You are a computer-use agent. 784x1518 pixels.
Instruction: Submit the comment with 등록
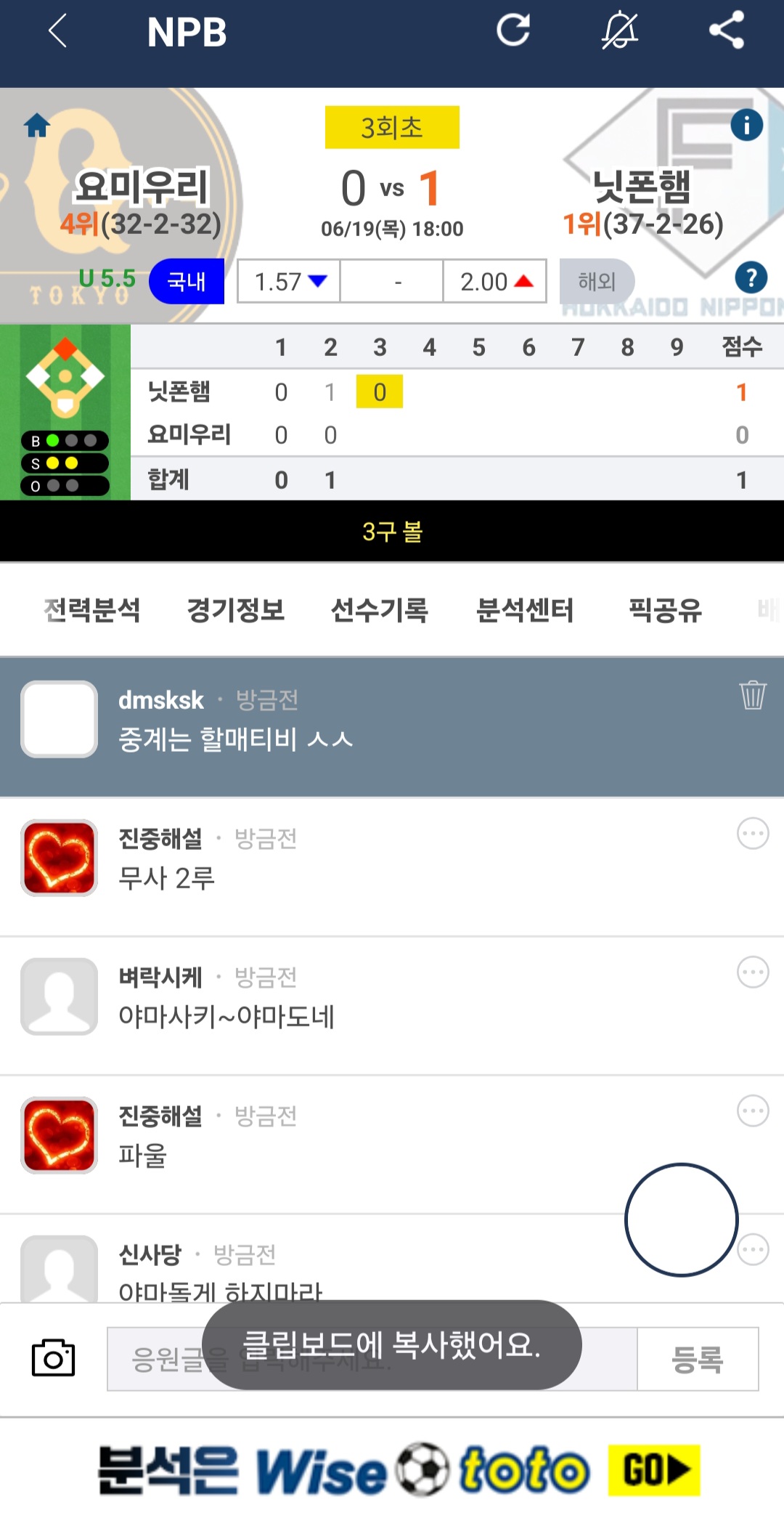click(697, 1359)
